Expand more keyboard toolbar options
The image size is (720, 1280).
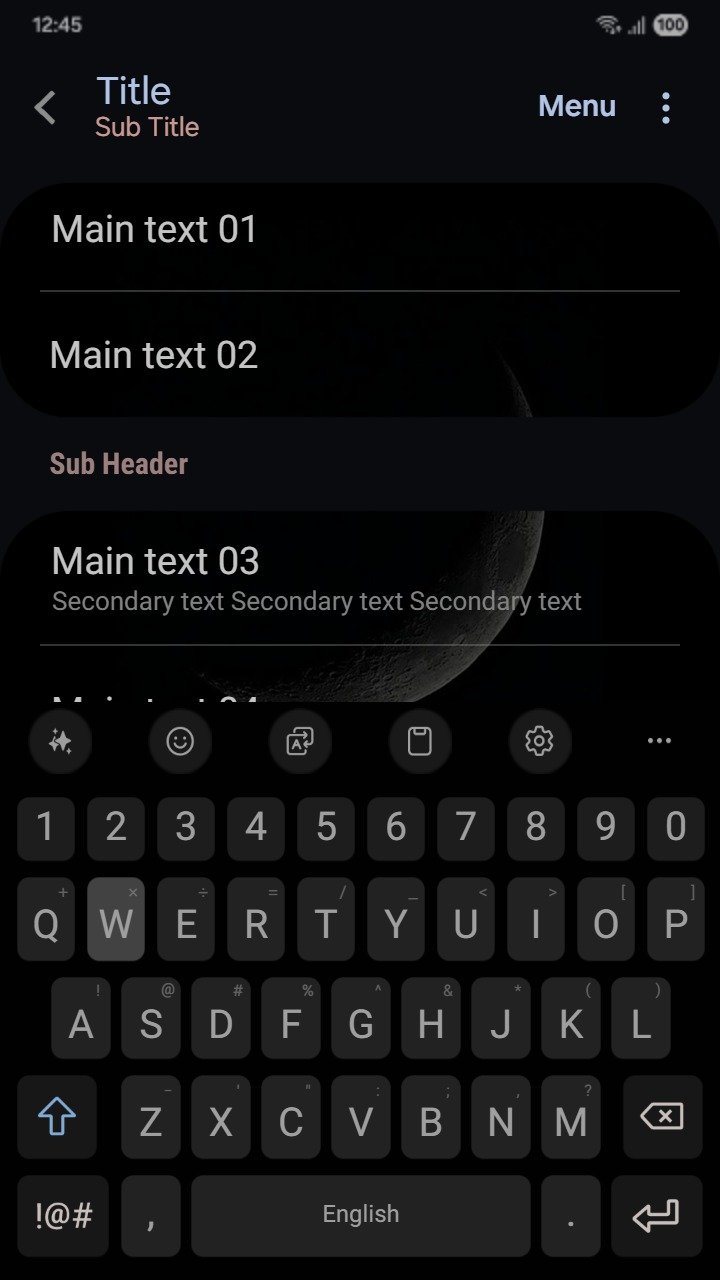(660, 741)
